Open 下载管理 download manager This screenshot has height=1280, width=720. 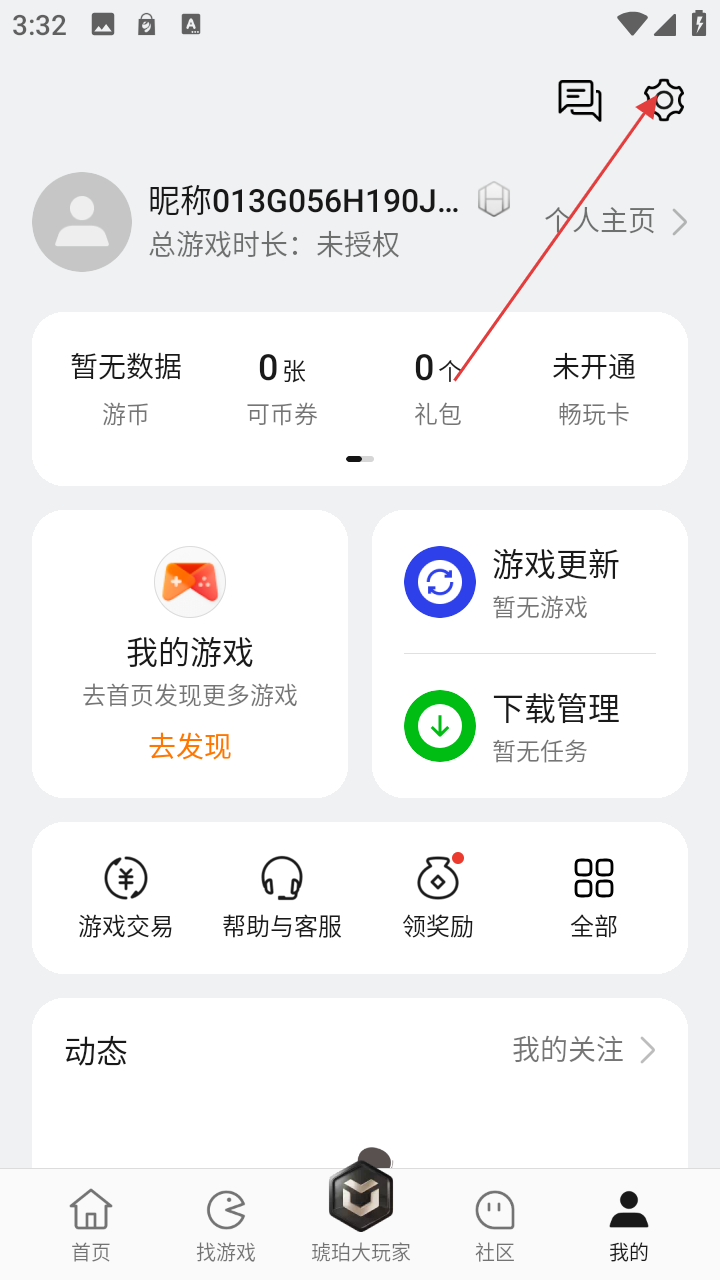(530, 726)
